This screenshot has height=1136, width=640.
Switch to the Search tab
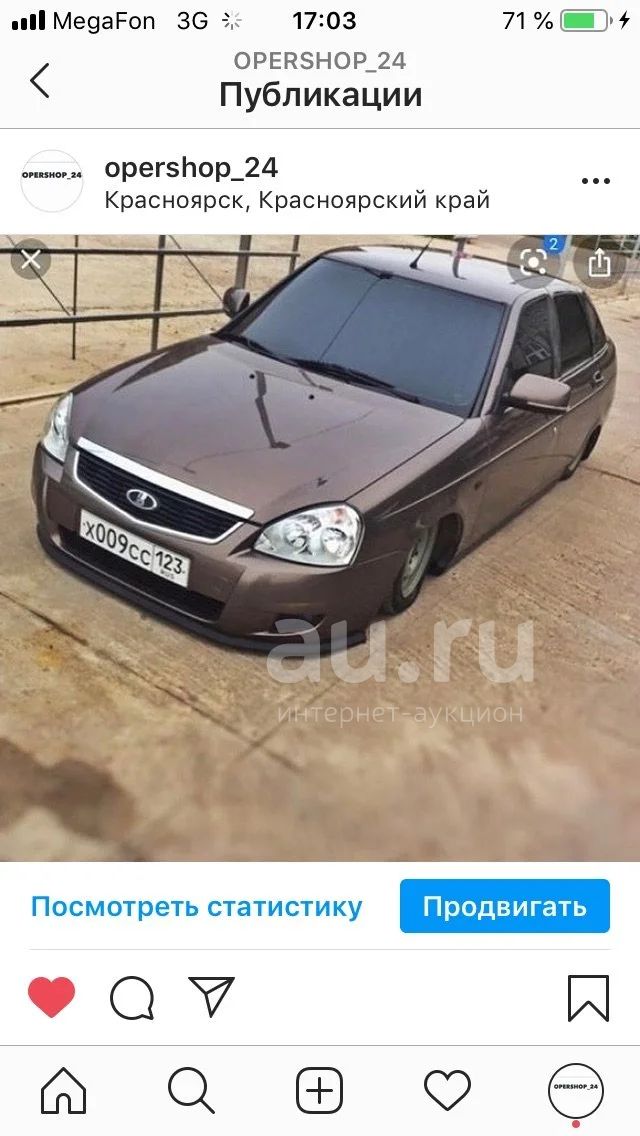191,1090
